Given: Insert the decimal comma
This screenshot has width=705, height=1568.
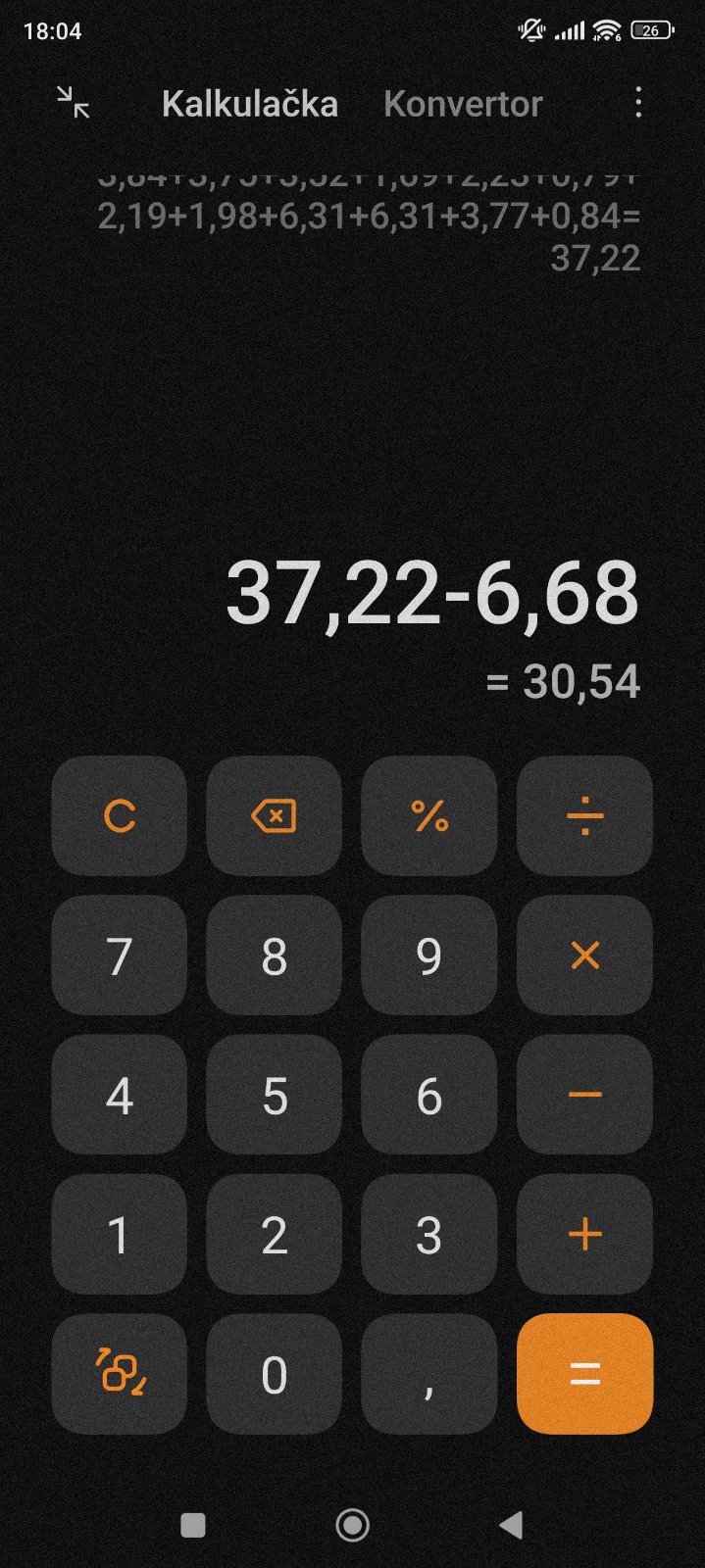Looking at the screenshot, I should coord(429,1374).
